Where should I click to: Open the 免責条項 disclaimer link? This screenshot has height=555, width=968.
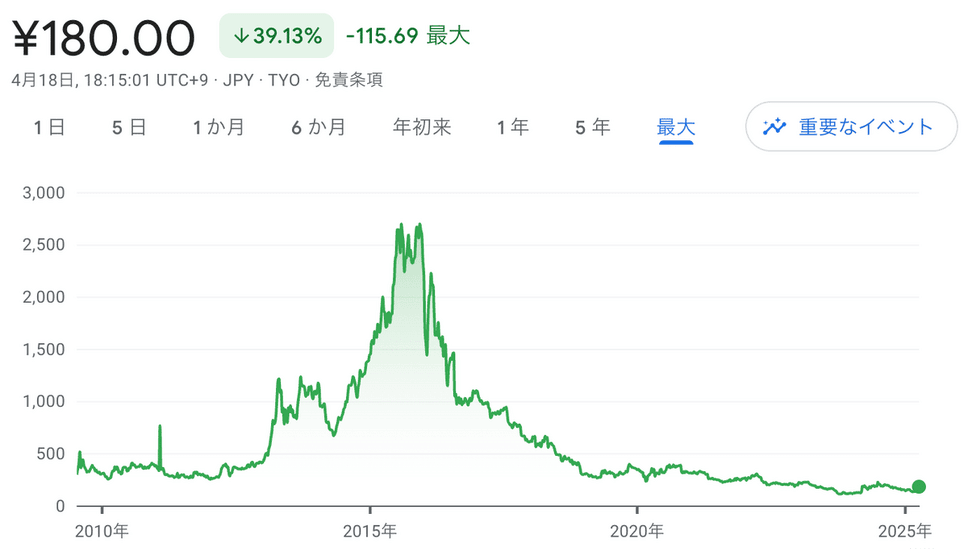(x=349, y=80)
